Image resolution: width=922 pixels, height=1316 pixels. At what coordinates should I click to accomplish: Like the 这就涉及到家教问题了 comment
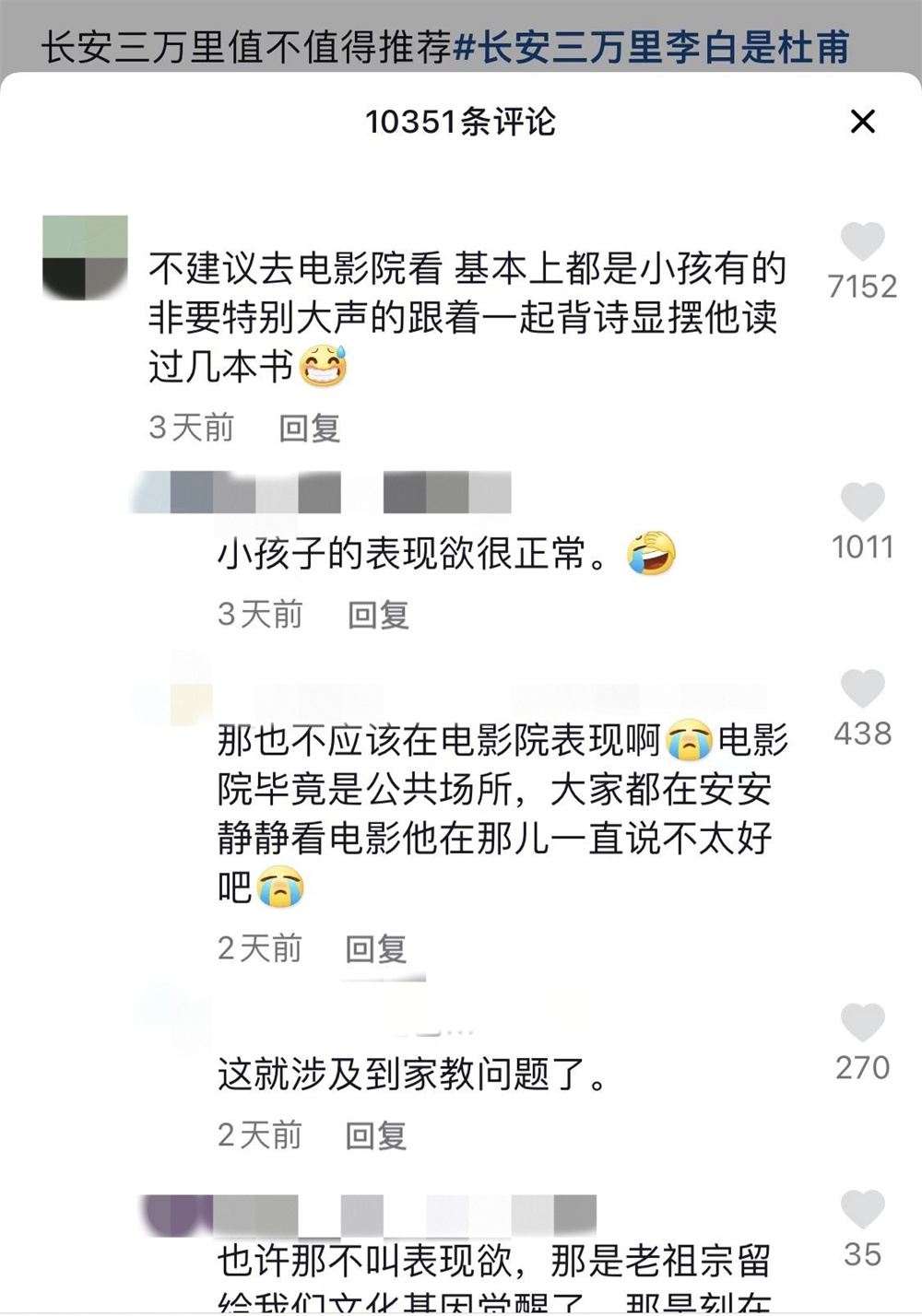point(863,1023)
